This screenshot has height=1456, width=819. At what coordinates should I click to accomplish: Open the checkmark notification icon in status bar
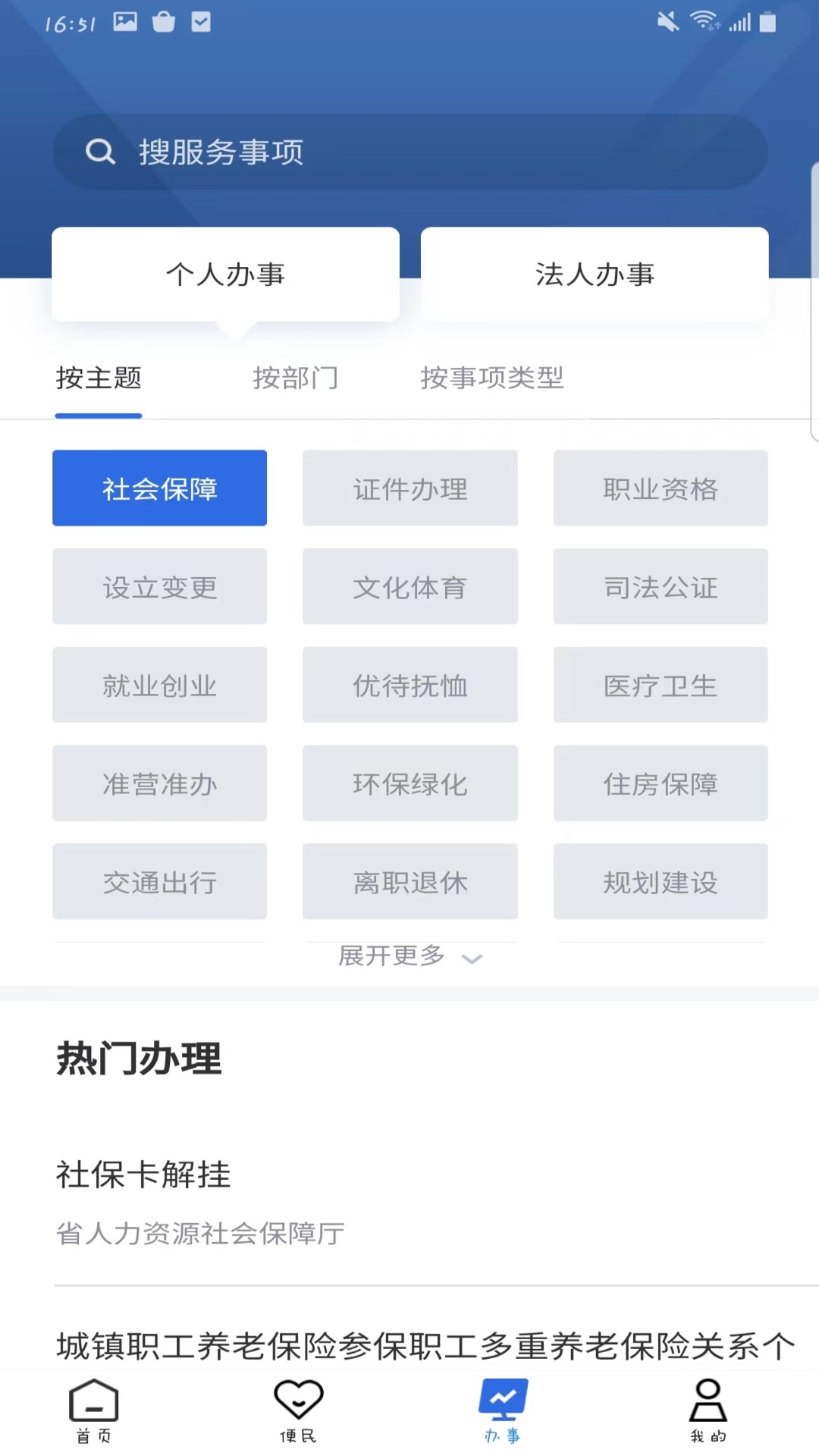[199, 21]
